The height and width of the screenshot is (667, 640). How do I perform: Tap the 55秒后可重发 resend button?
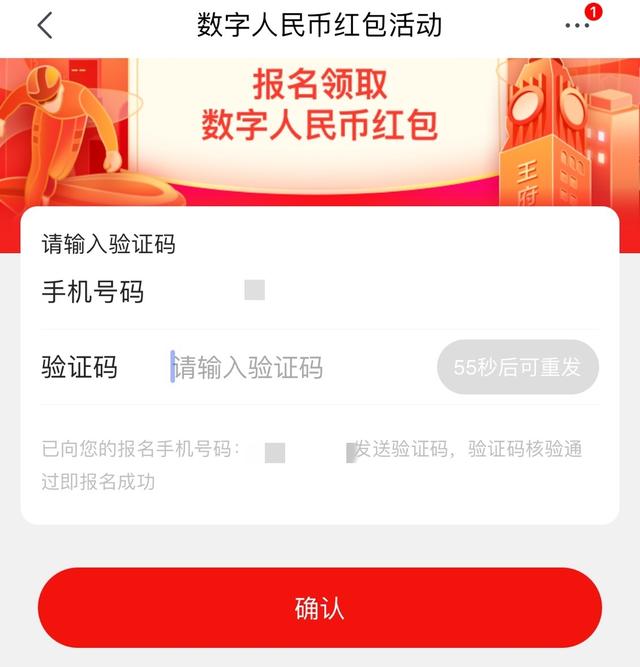click(x=517, y=367)
